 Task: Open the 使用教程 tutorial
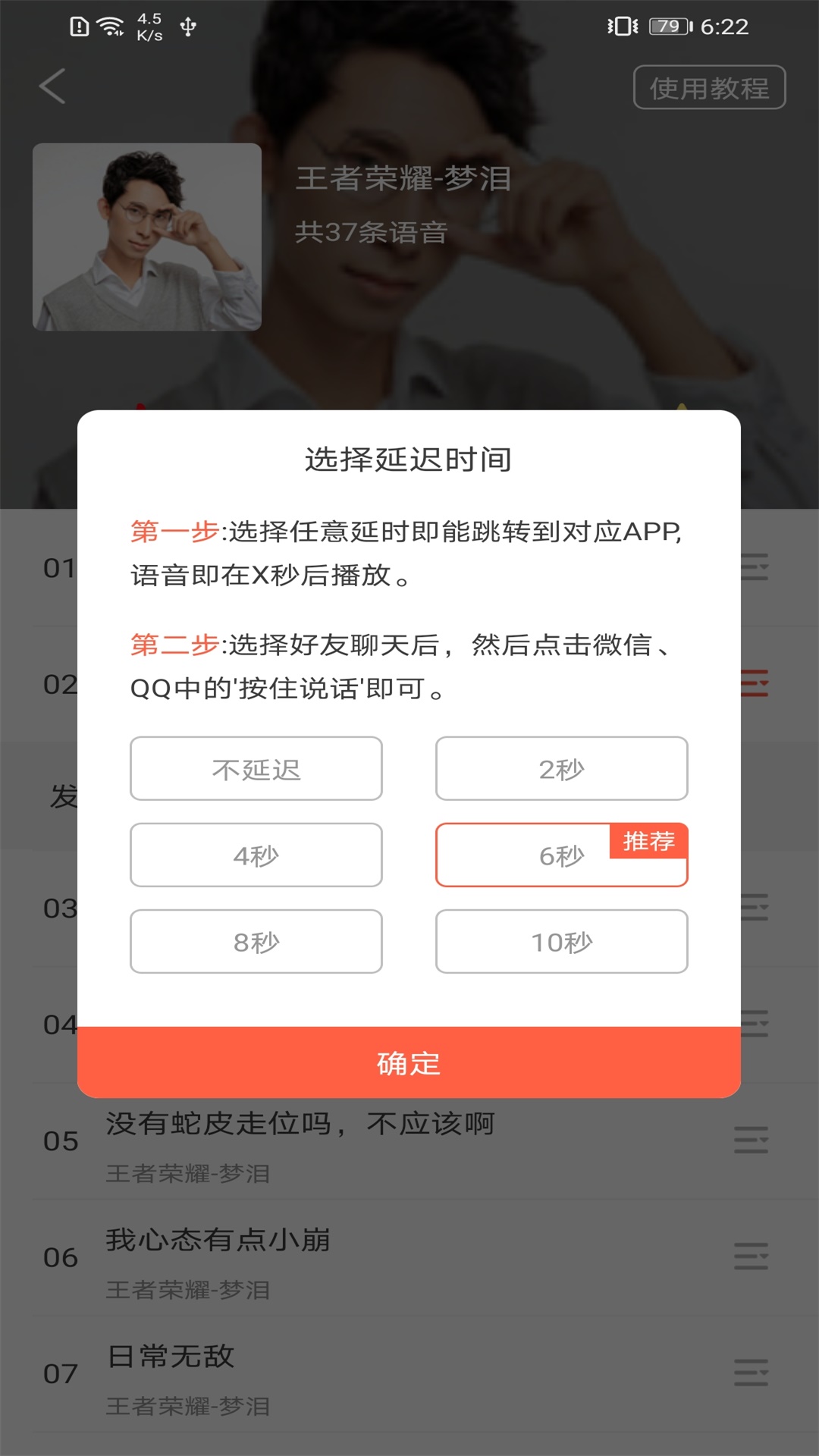[709, 88]
